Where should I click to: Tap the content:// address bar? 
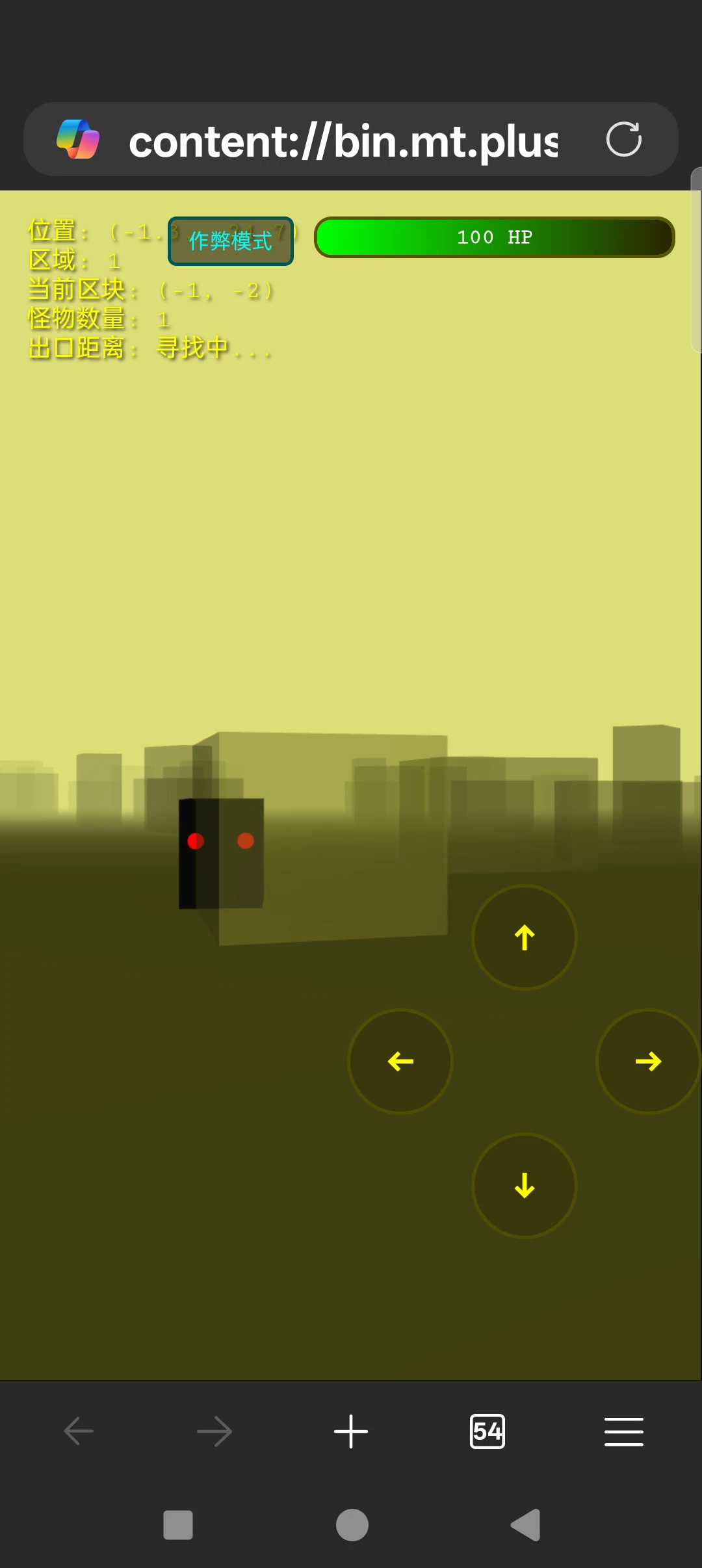point(343,141)
